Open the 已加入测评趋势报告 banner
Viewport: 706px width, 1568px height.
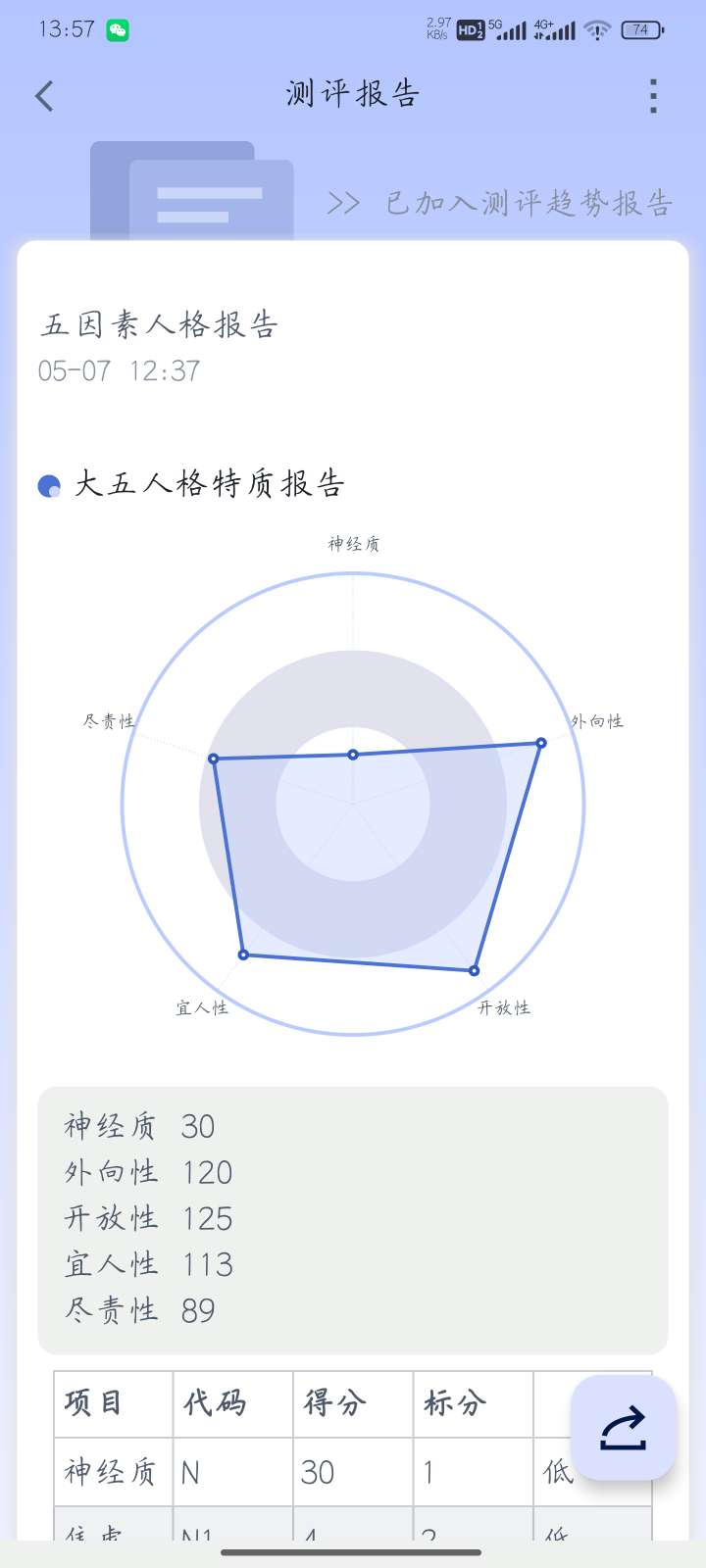coord(500,203)
